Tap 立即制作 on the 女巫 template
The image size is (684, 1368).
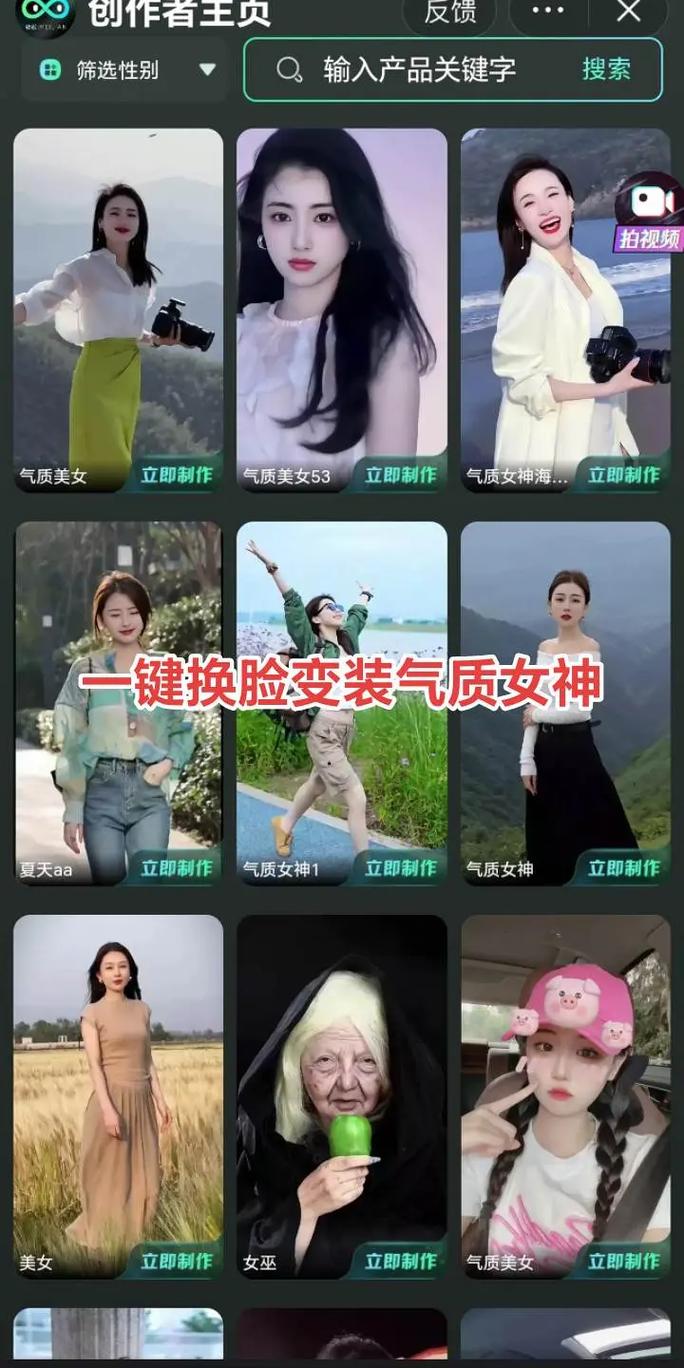(400, 1261)
